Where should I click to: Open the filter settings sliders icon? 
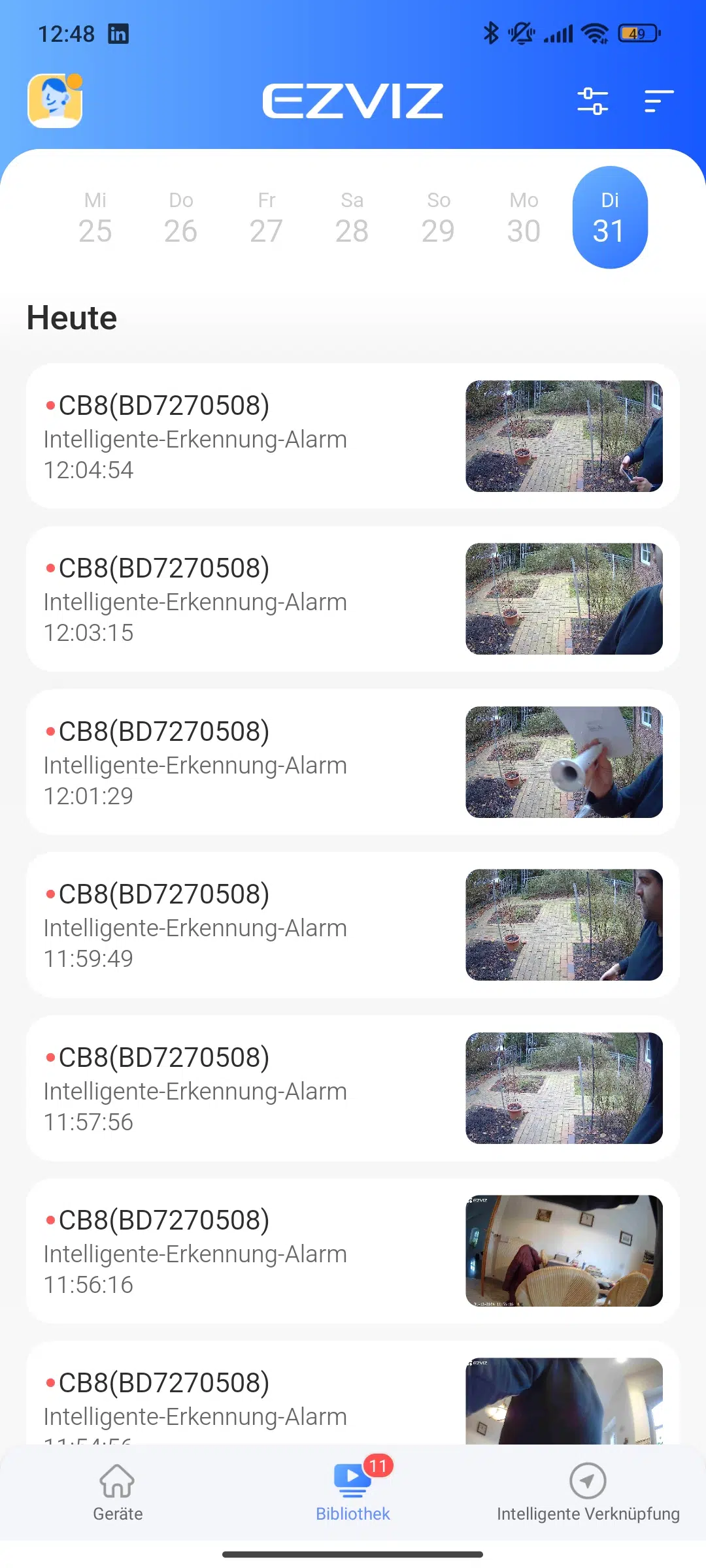[x=593, y=101]
